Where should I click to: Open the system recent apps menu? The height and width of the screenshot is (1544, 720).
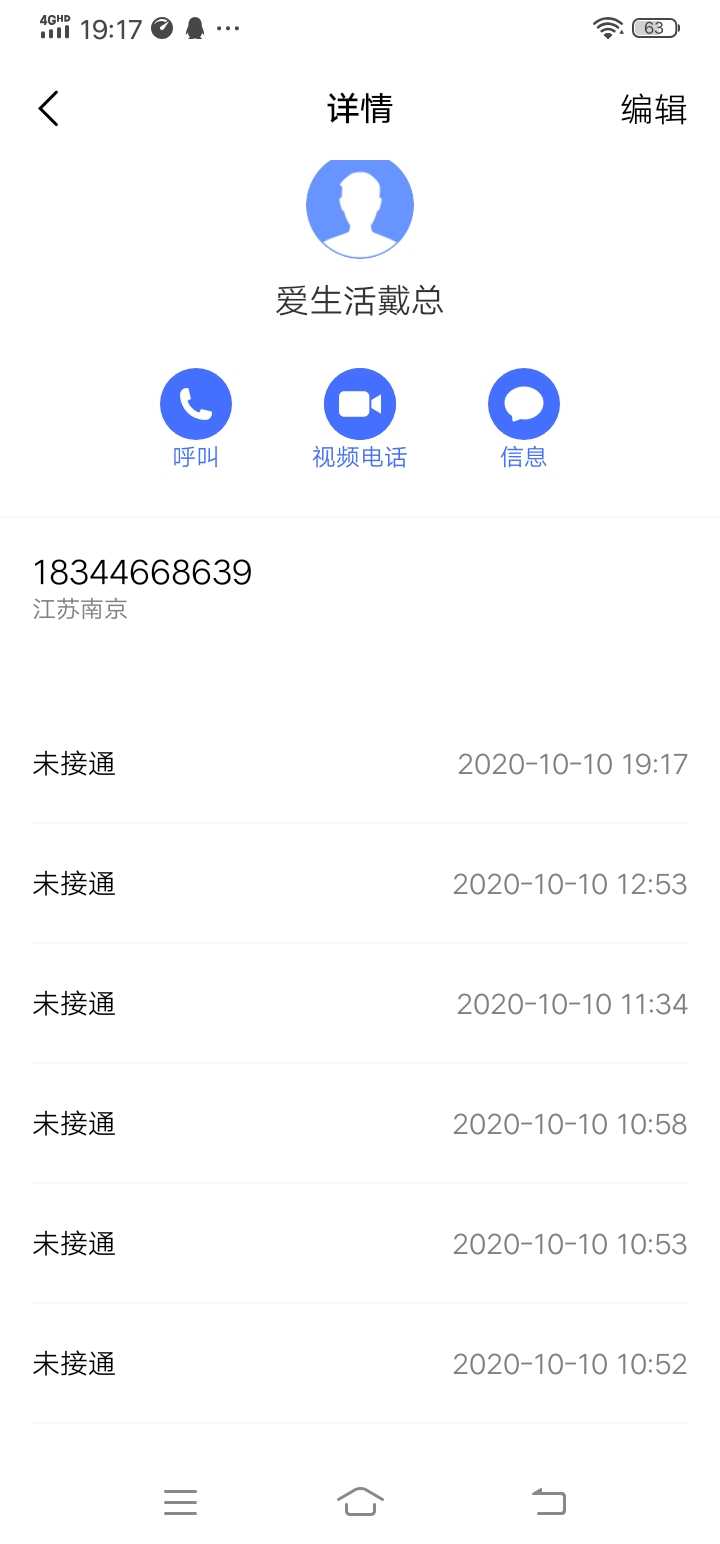click(180, 1501)
